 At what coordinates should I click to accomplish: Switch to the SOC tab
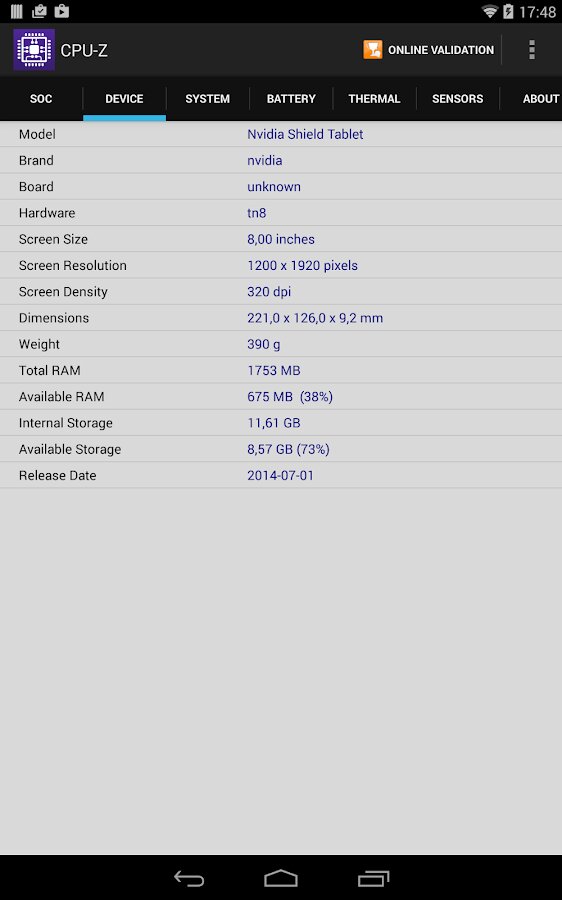click(41, 99)
